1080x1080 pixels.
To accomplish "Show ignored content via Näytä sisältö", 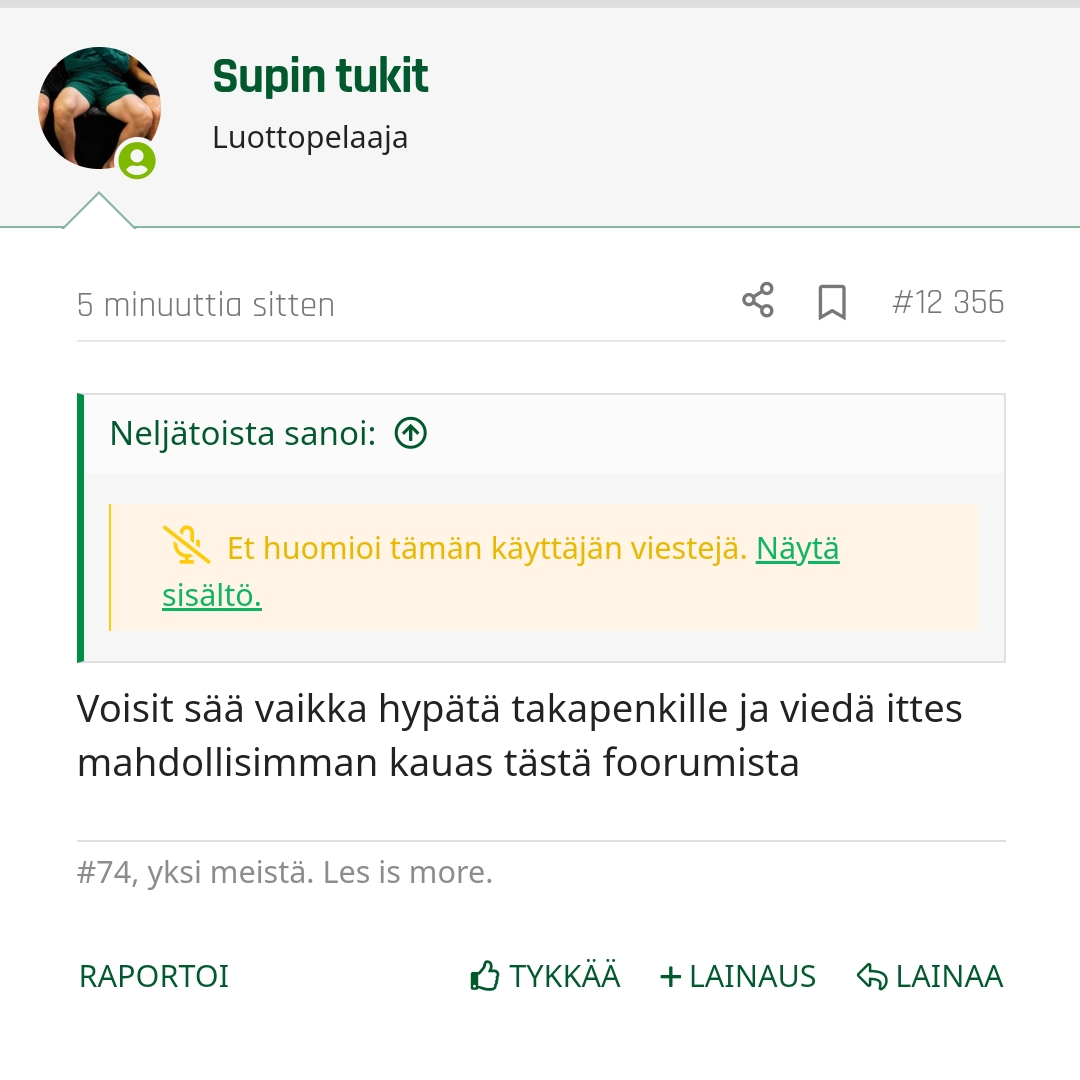I will (797, 548).
